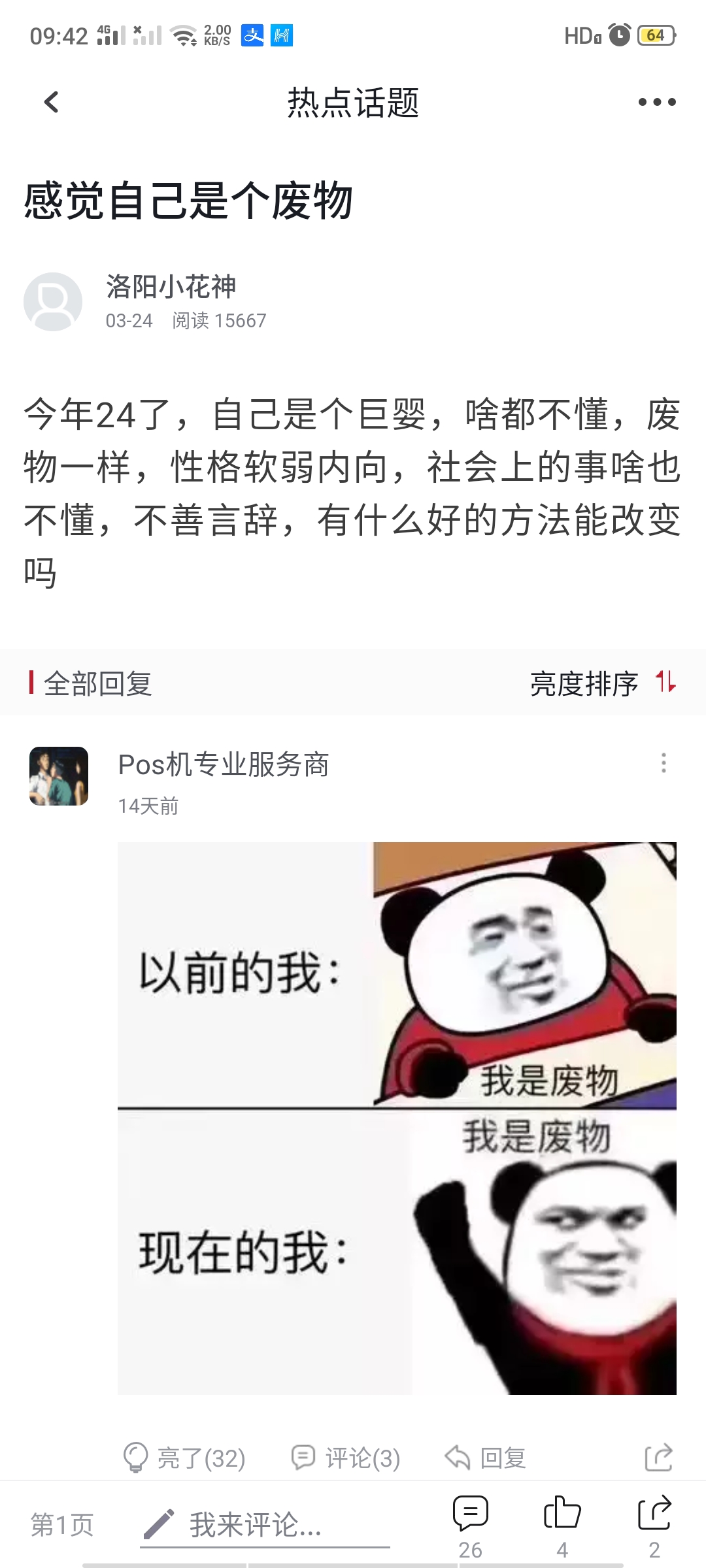The width and height of the screenshot is (706, 1568).
Task: Share Pos机专业服务商's reply
Action: (658, 1458)
